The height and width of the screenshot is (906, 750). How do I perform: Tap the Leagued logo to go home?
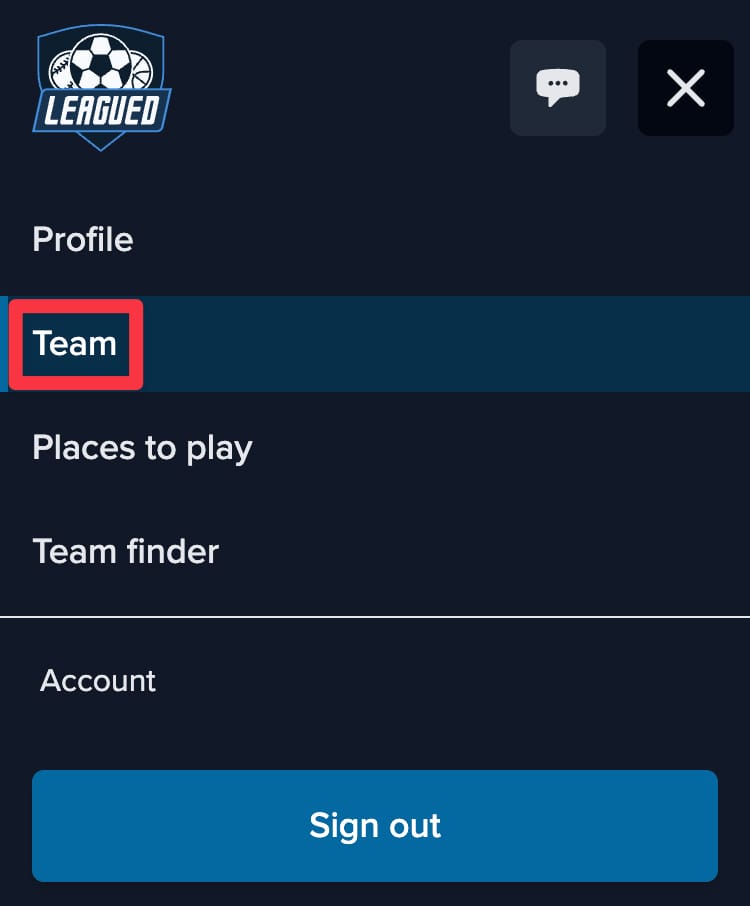100,88
